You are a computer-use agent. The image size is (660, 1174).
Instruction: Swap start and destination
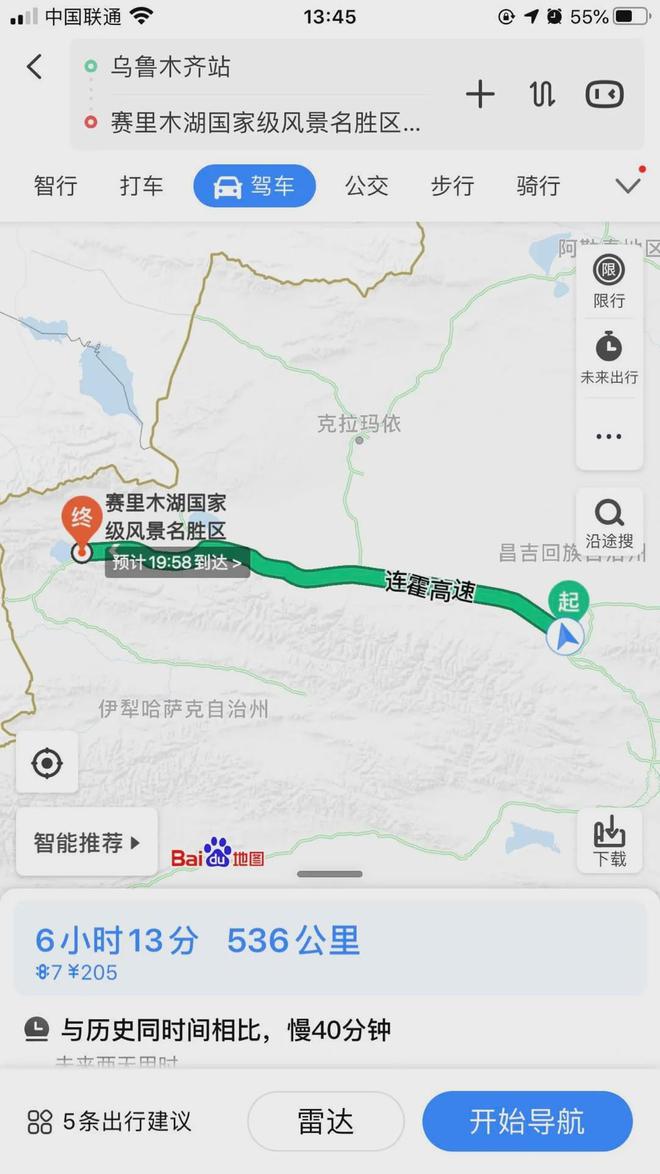(542, 95)
